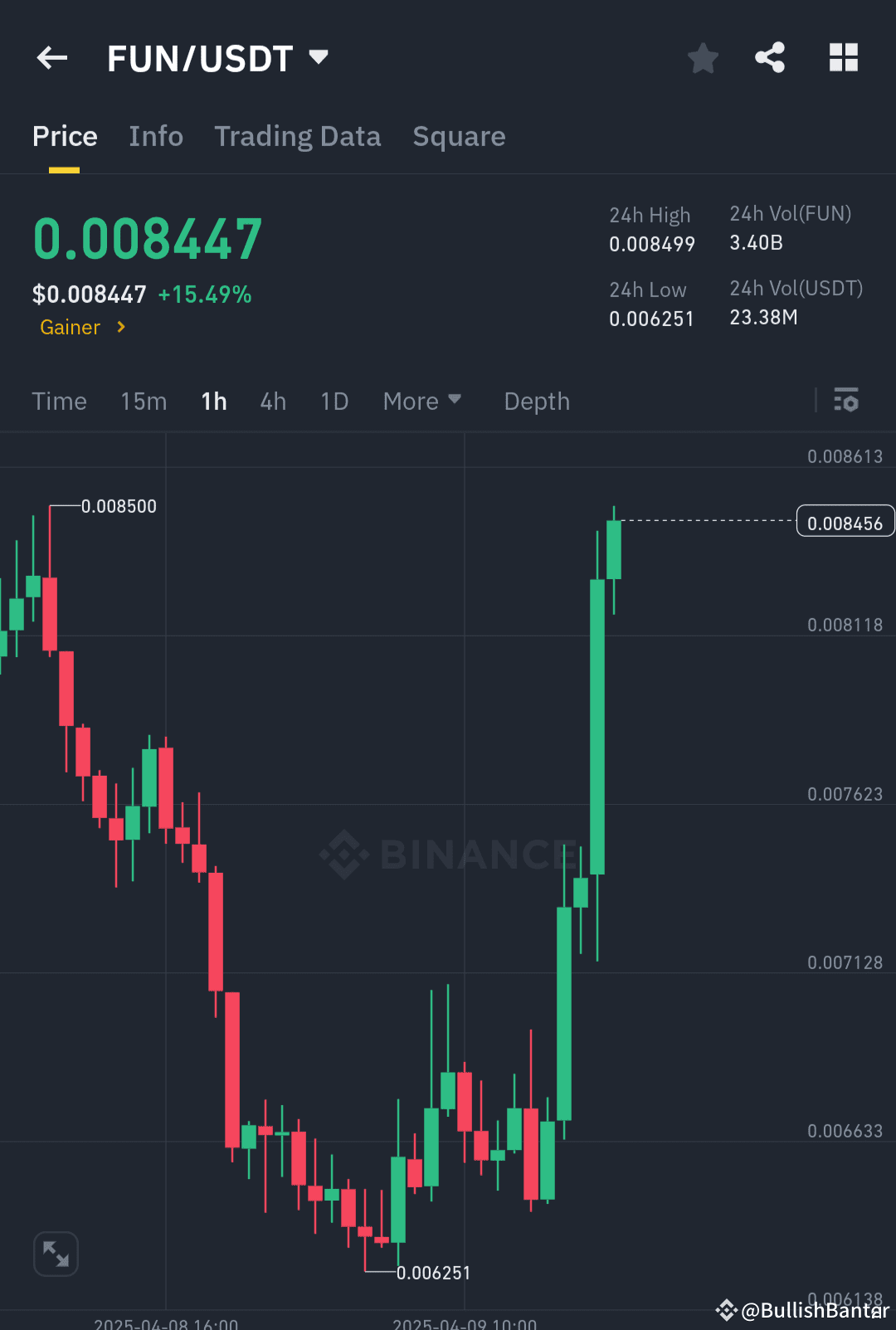896x1330 pixels.
Task: Click the back arrow to exit chart
Action: (x=51, y=57)
